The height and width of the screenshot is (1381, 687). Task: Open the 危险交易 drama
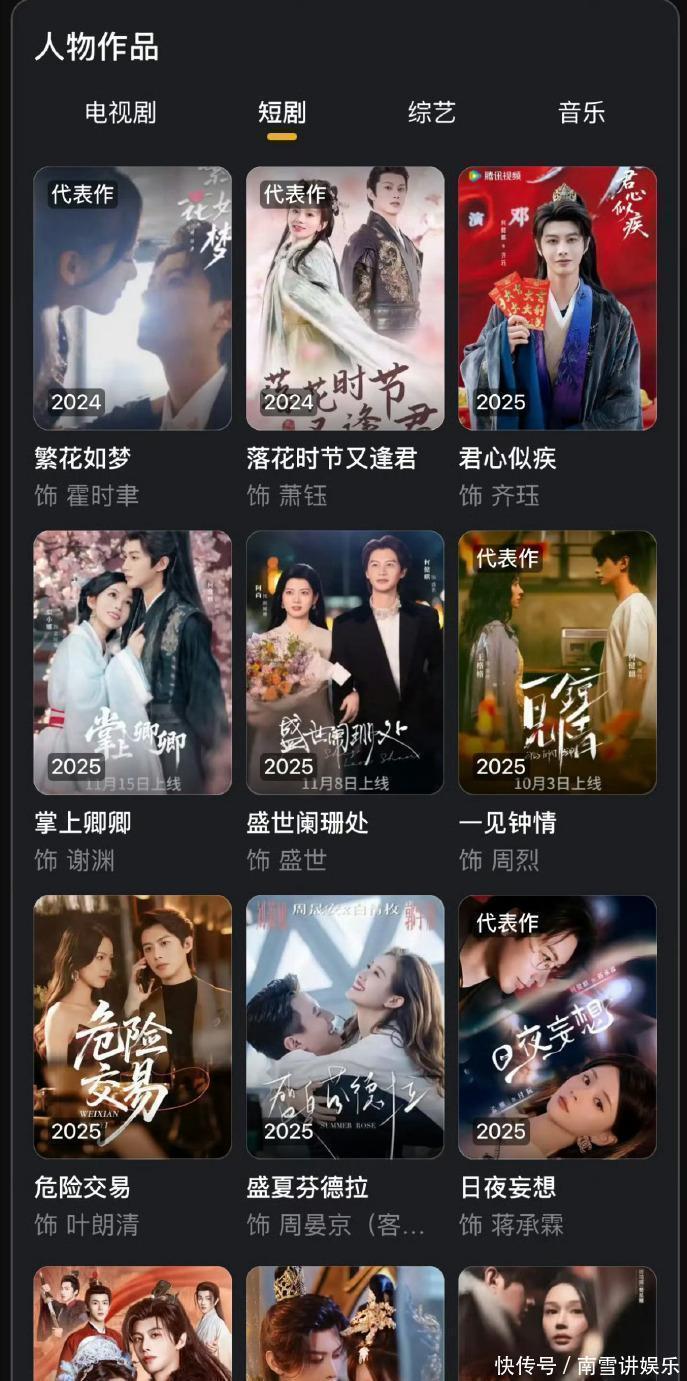click(x=132, y=1027)
